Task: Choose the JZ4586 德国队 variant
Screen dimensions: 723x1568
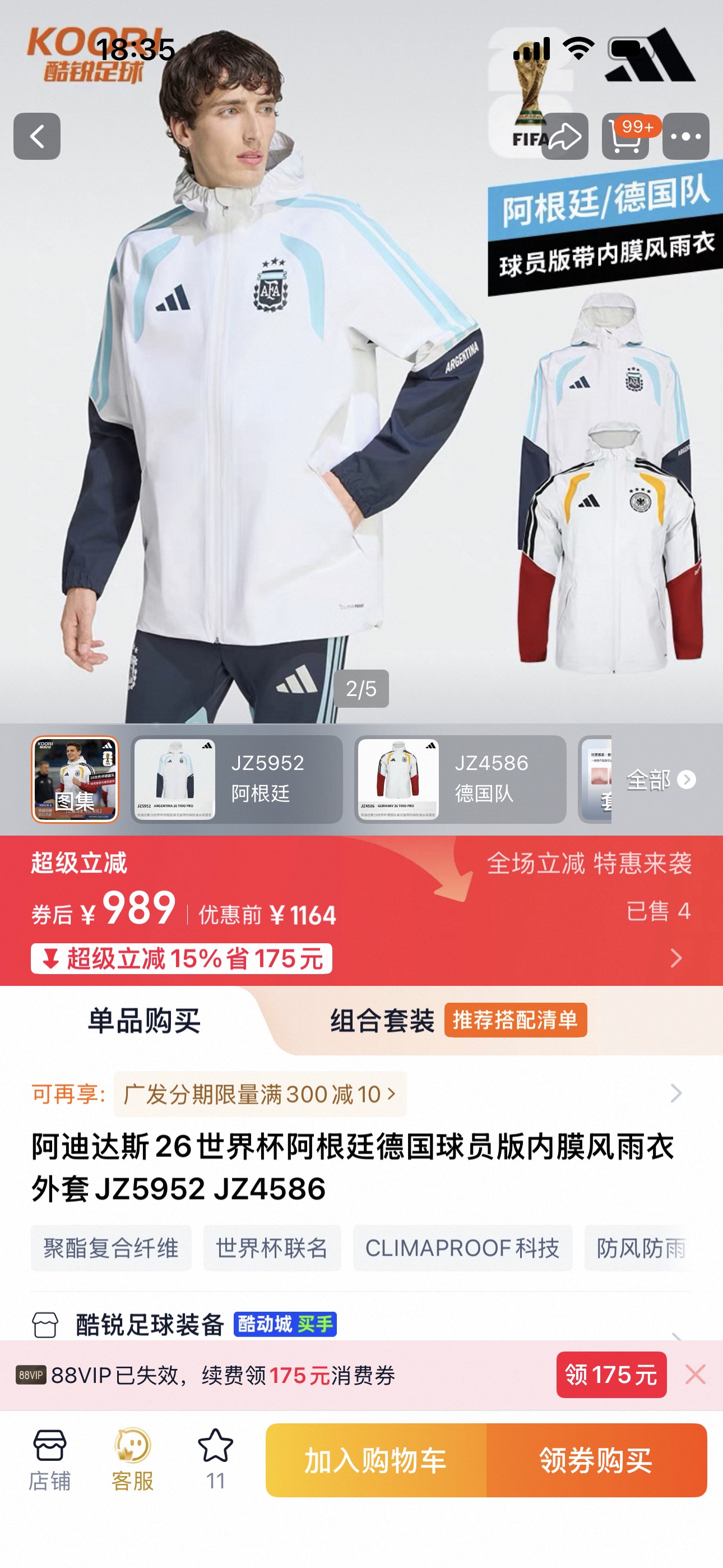Action: pos(460,779)
